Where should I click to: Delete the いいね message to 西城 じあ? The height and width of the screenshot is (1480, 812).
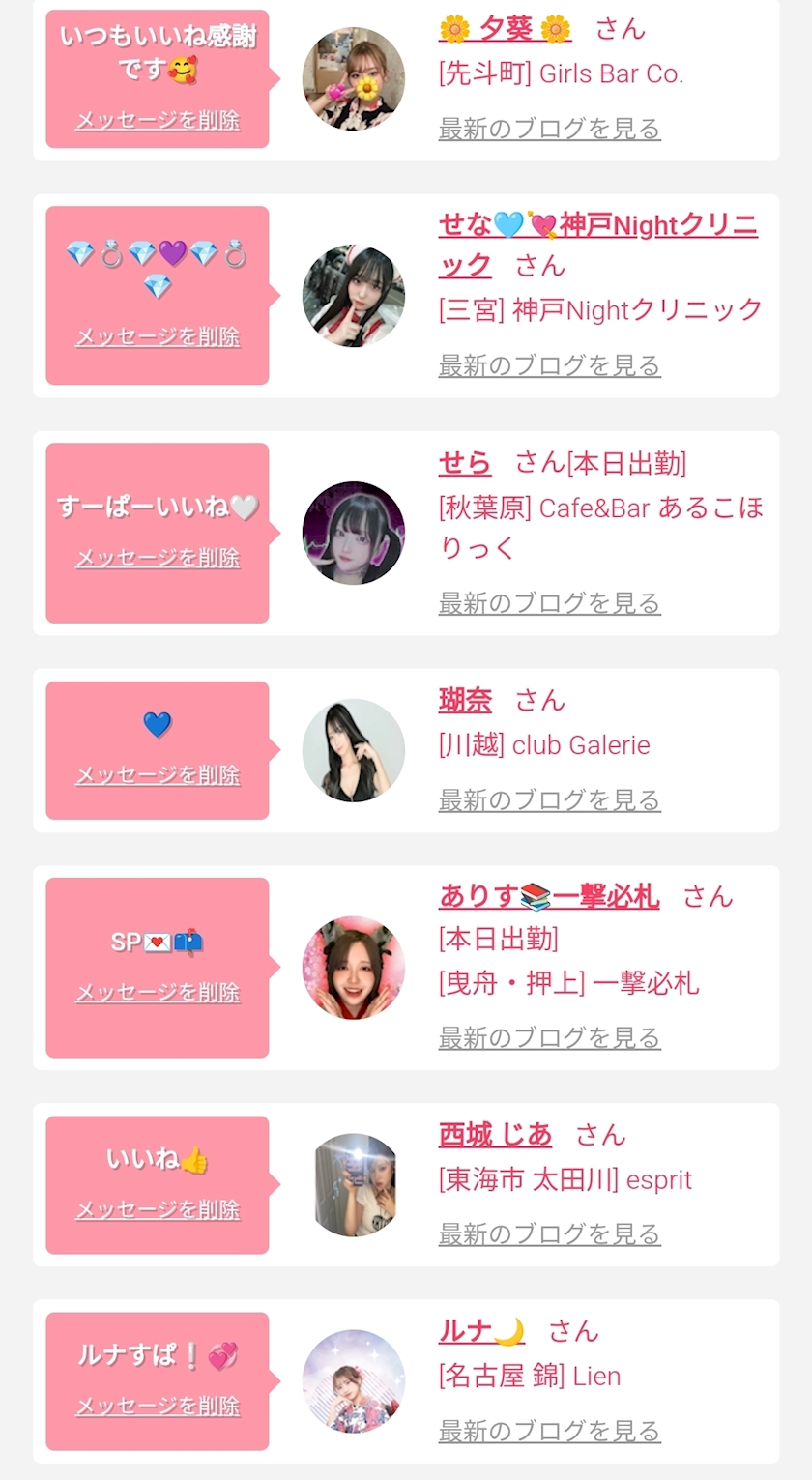click(158, 1210)
